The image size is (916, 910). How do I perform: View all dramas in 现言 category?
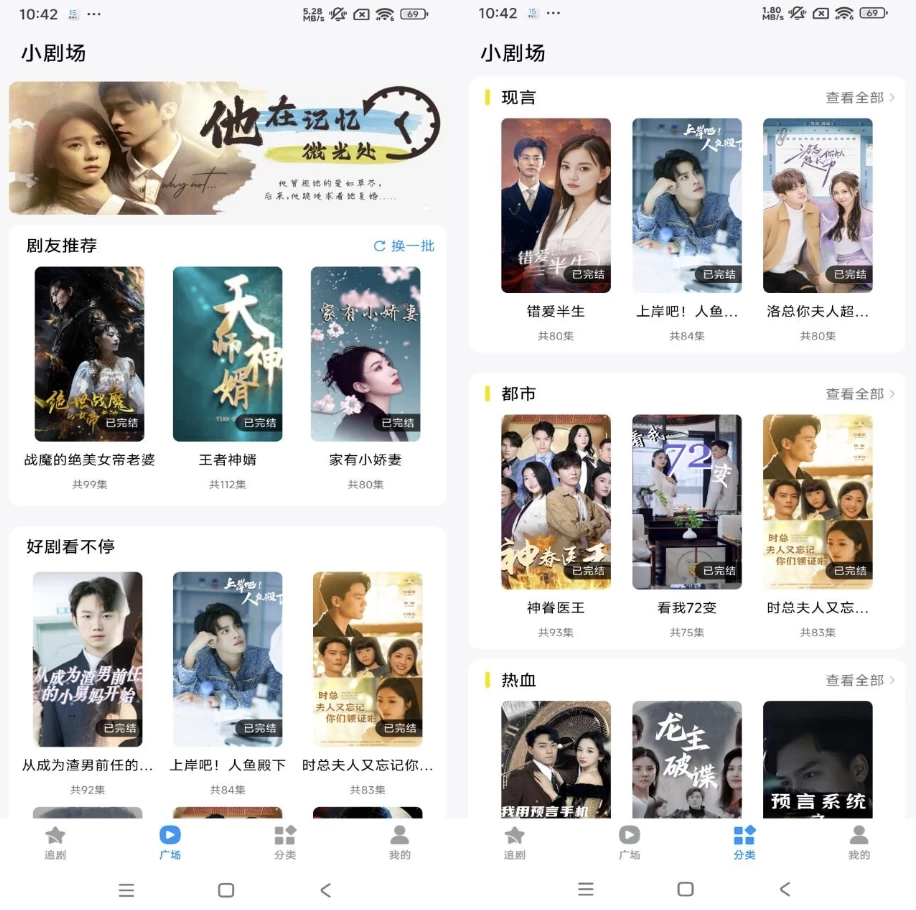pos(859,98)
